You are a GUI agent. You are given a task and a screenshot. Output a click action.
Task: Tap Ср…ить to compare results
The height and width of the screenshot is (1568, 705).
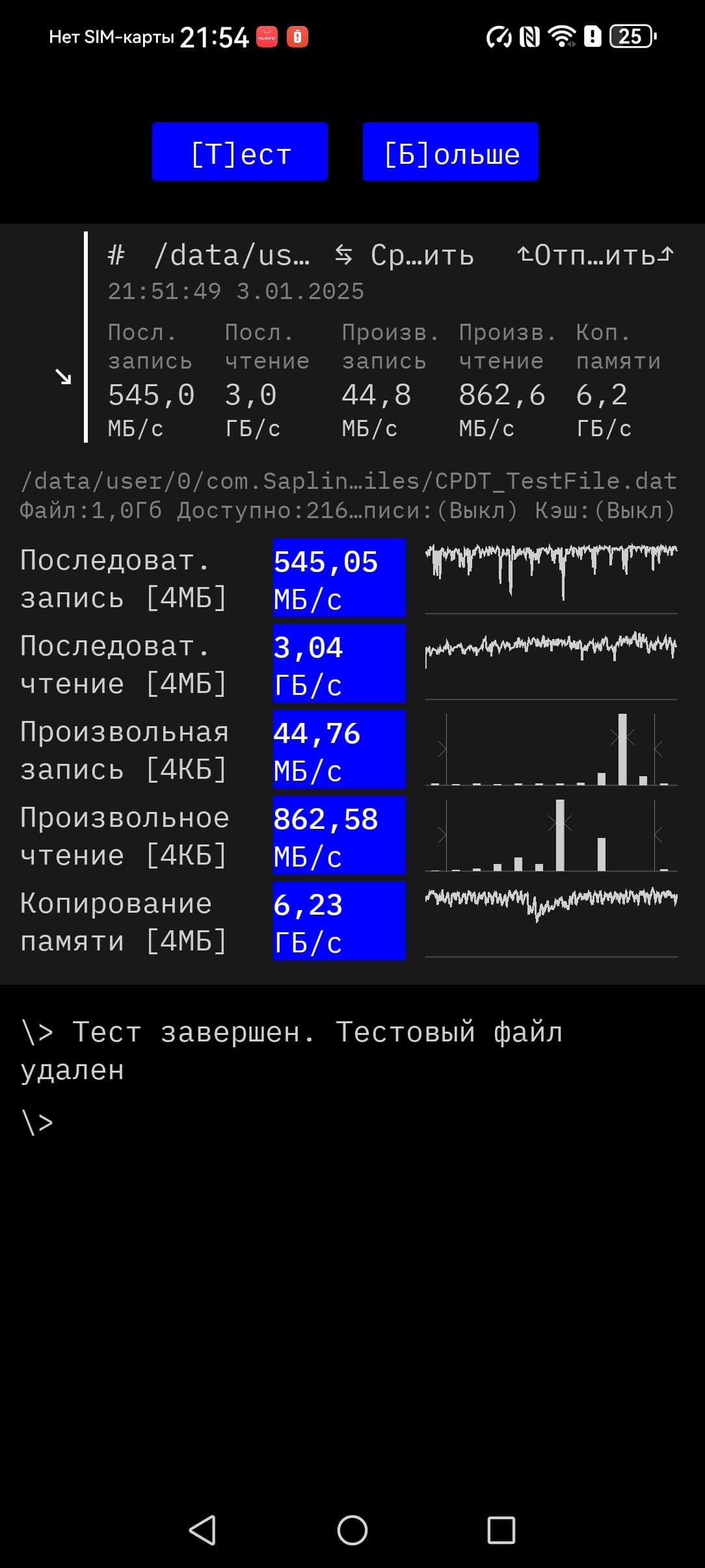click(405, 255)
